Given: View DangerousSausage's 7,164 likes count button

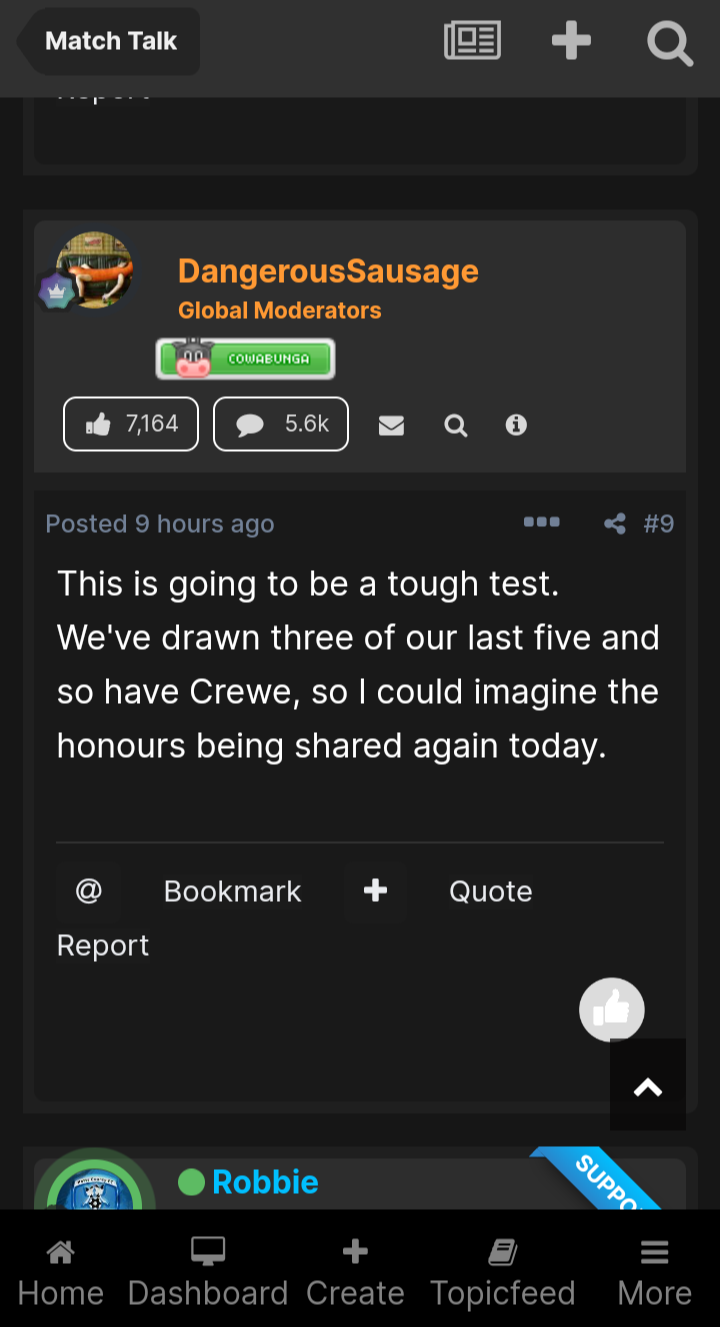Looking at the screenshot, I should point(131,424).
